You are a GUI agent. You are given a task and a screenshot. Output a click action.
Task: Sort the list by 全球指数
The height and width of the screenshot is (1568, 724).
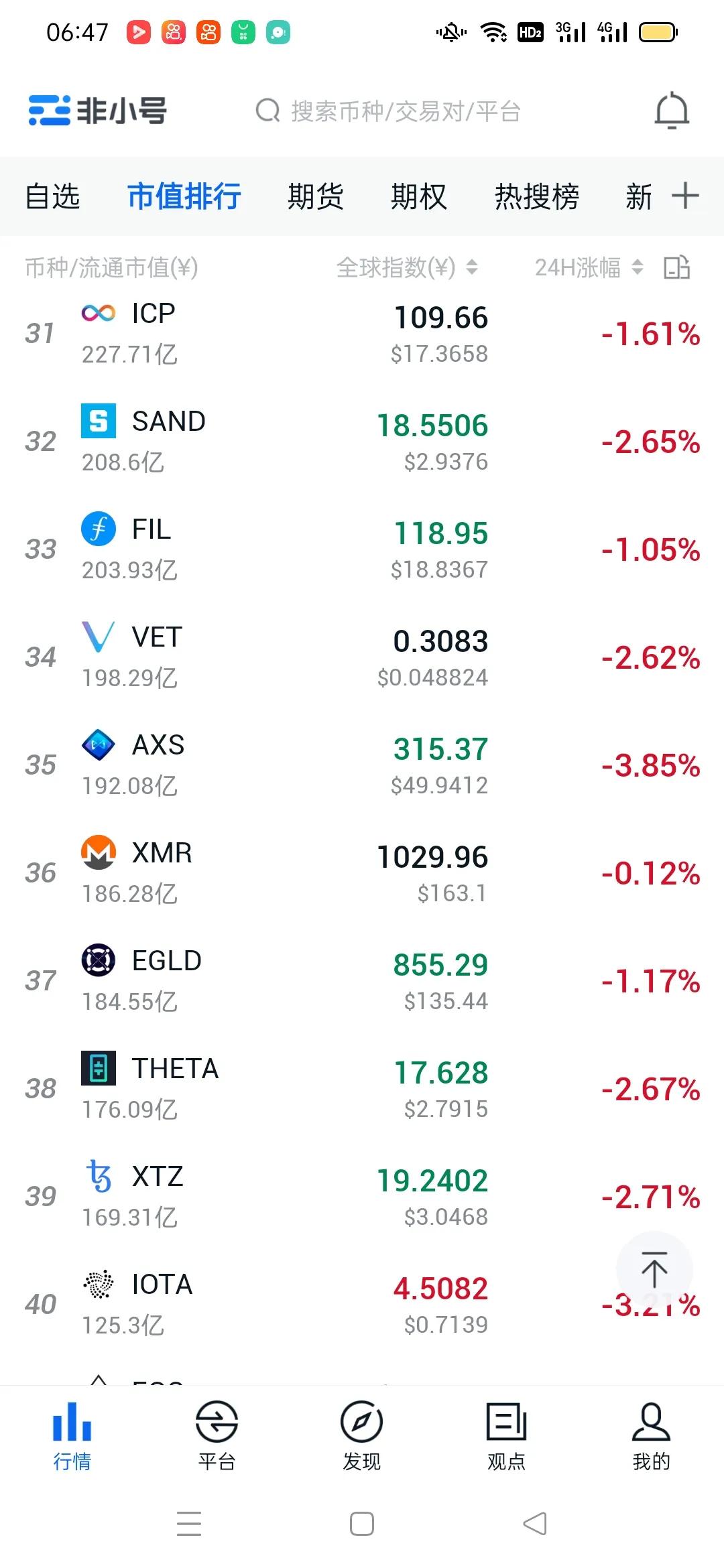(406, 267)
